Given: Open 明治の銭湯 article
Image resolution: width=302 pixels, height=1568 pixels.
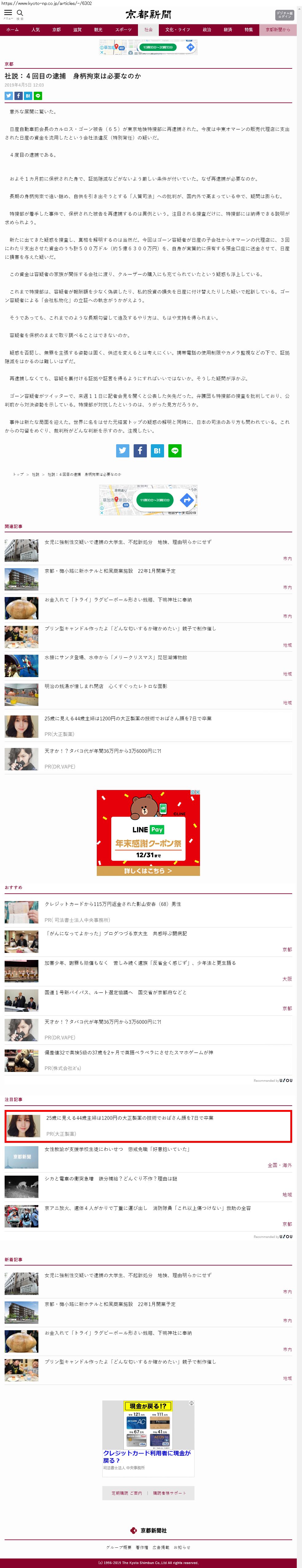Looking at the screenshot, I should click(106, 686).
